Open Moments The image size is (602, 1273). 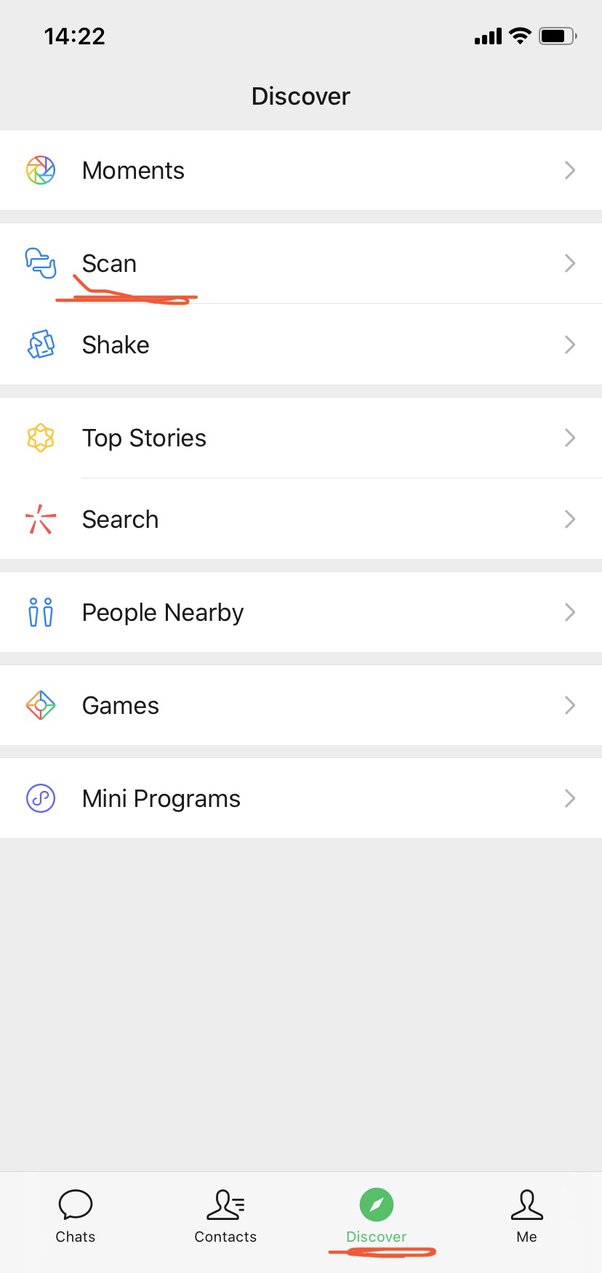tap(300, 170)
